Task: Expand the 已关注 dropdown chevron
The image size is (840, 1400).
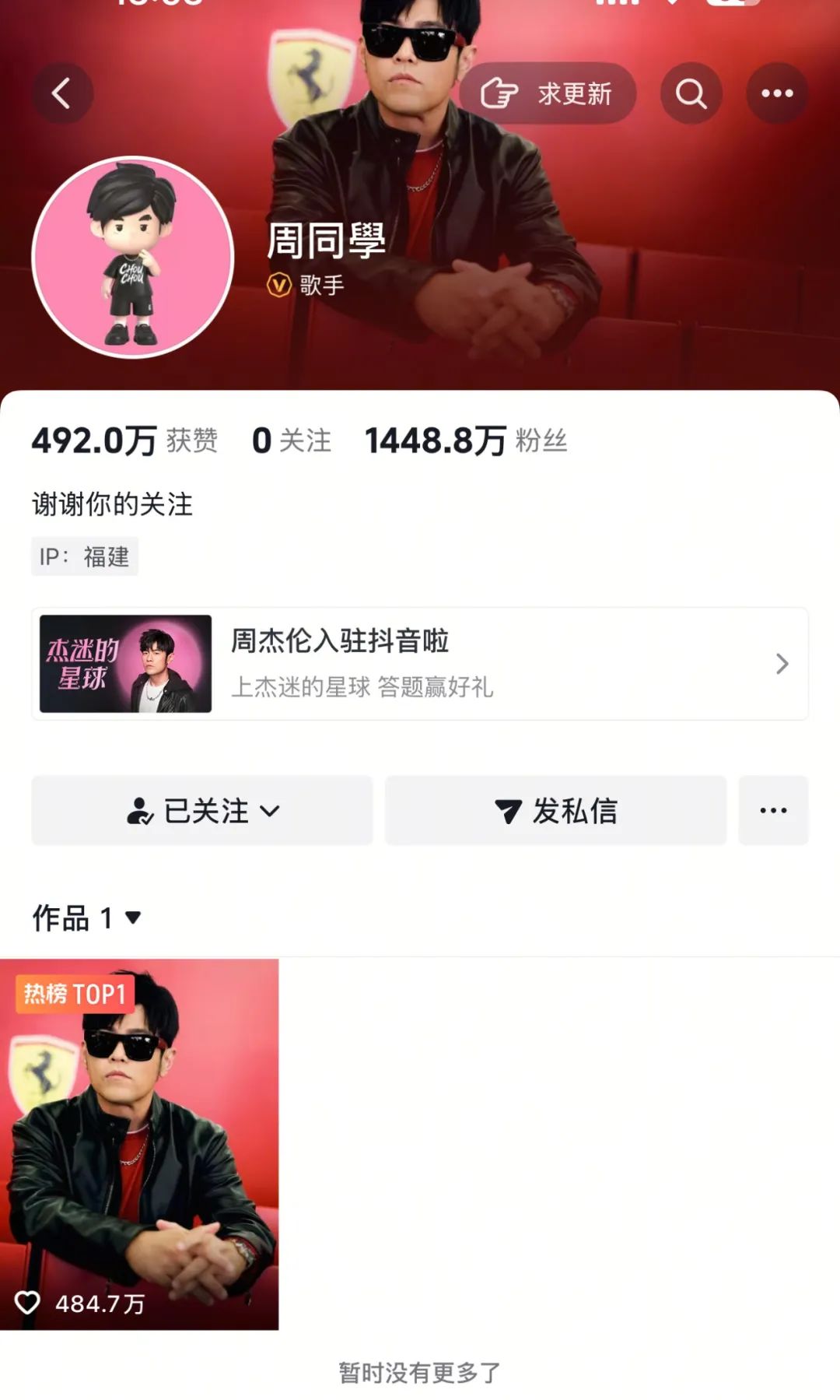Action: click(270, 811)
